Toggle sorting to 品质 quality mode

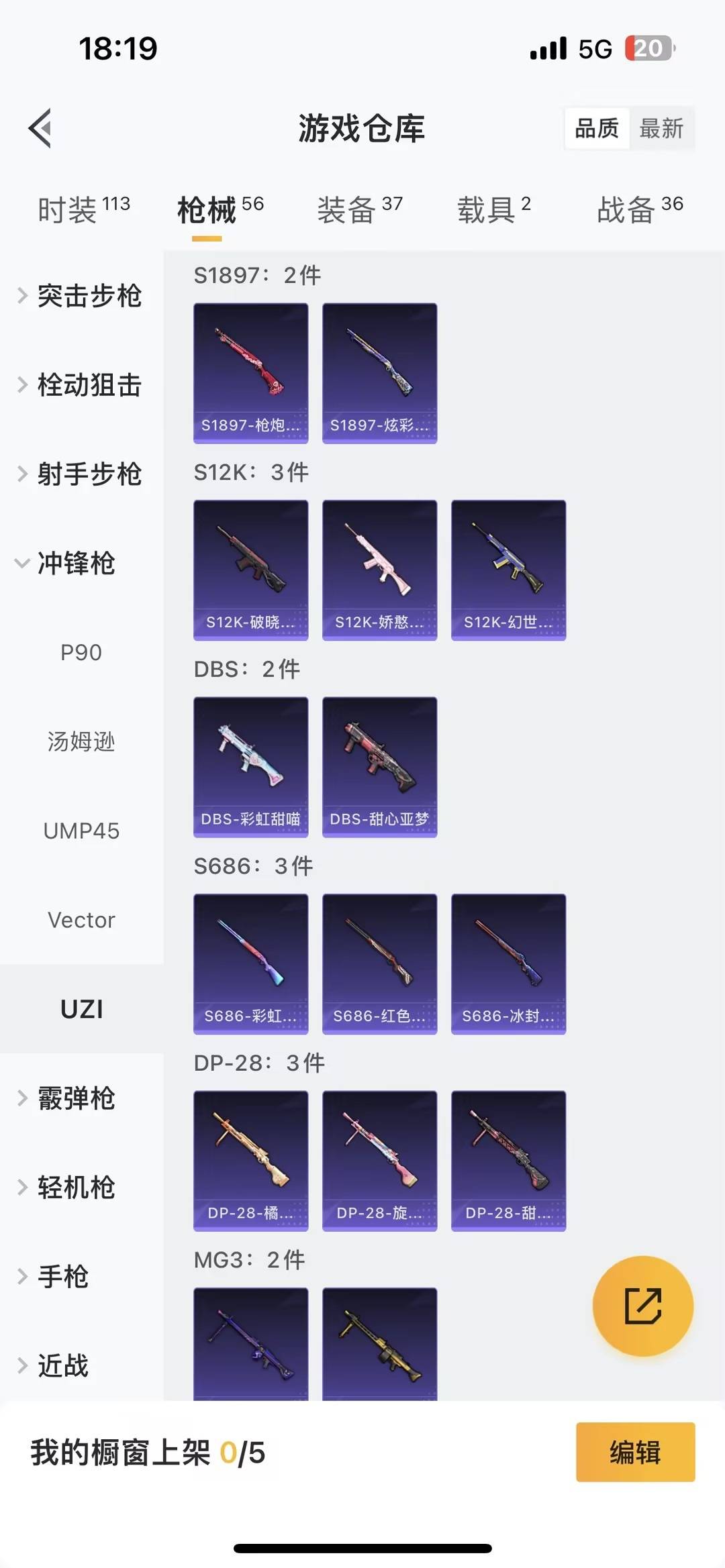click(x=597, y=128)
